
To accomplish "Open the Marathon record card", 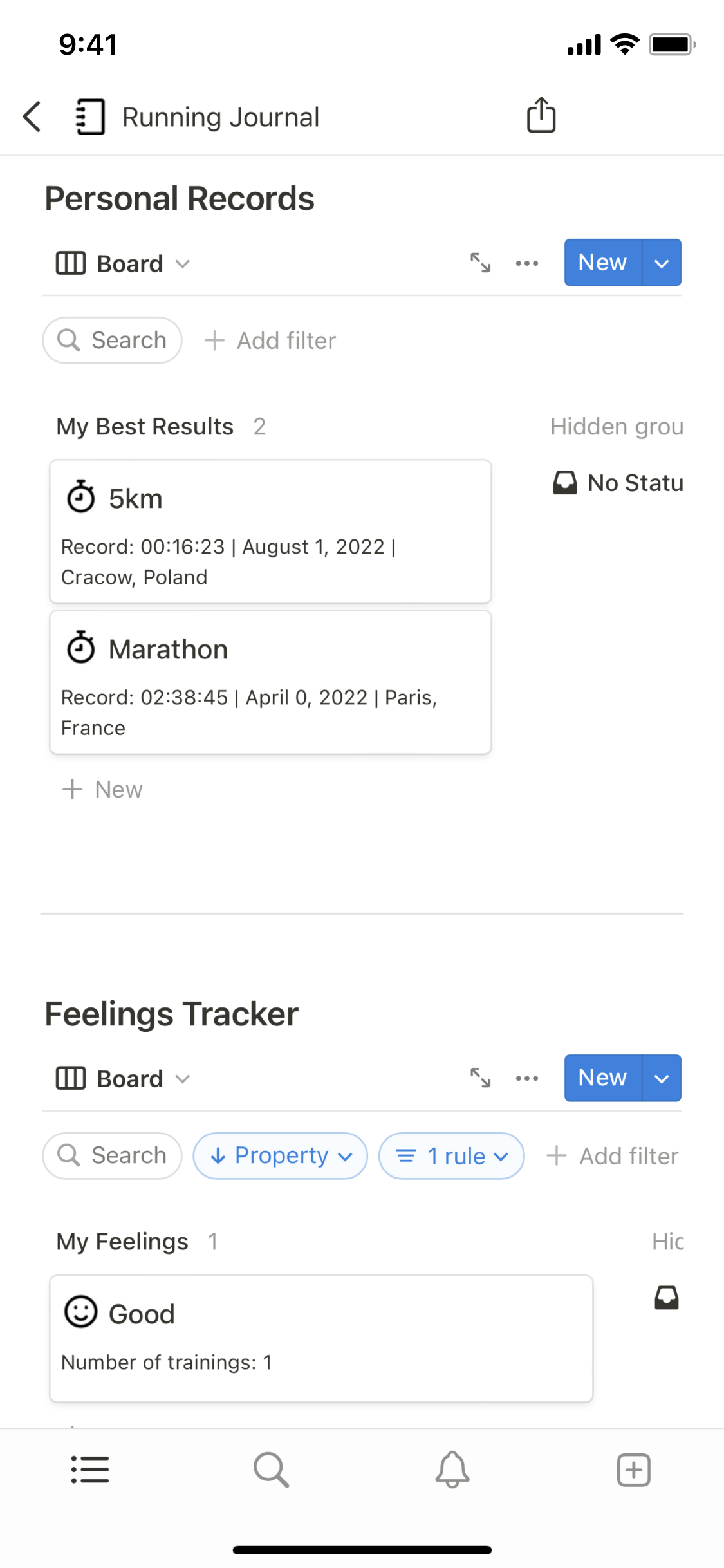I will (x=270, y=682).
